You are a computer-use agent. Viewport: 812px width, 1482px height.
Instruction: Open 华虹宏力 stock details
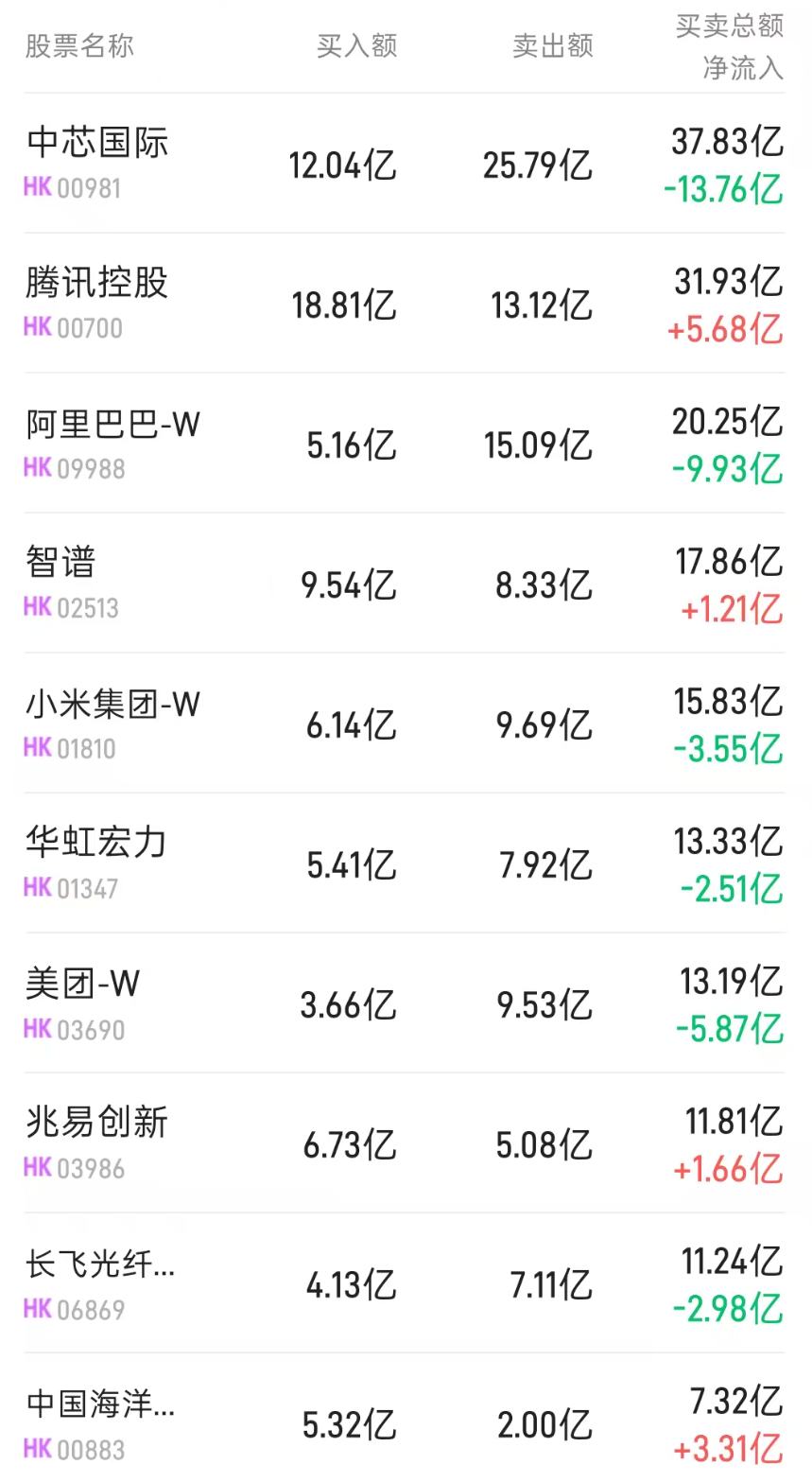click(406, 863)
